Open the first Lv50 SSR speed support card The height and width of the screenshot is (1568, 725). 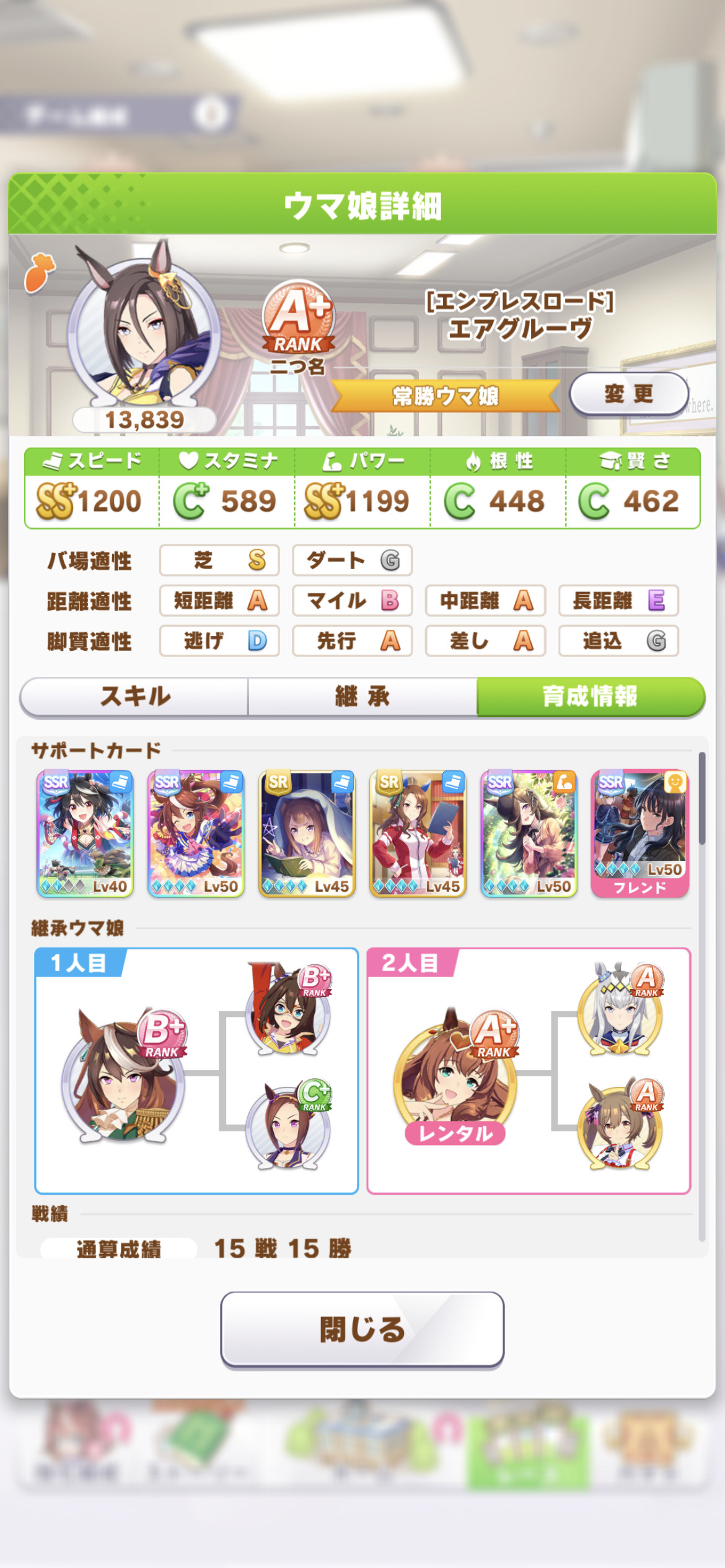coord(196,834)
